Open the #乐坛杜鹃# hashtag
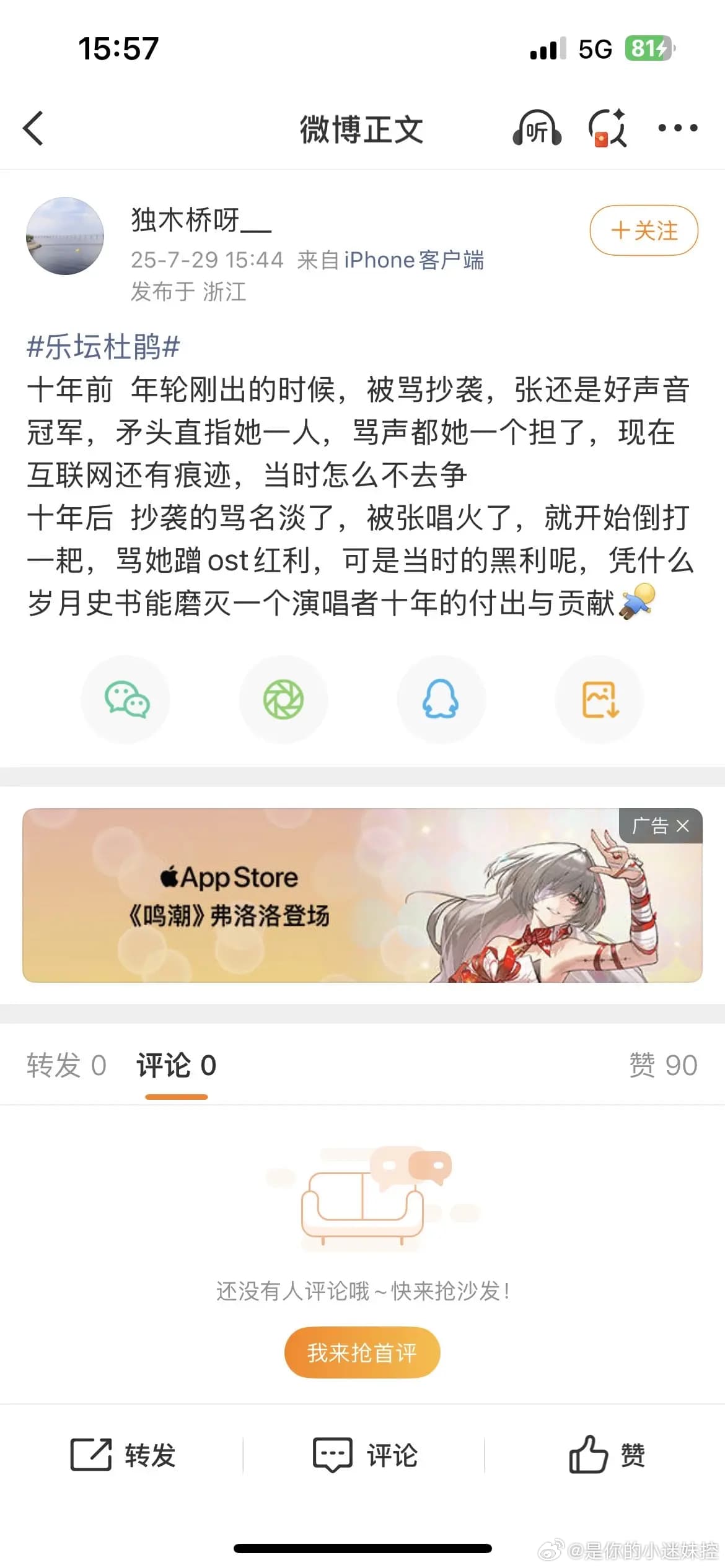 [x=103, y=346]
